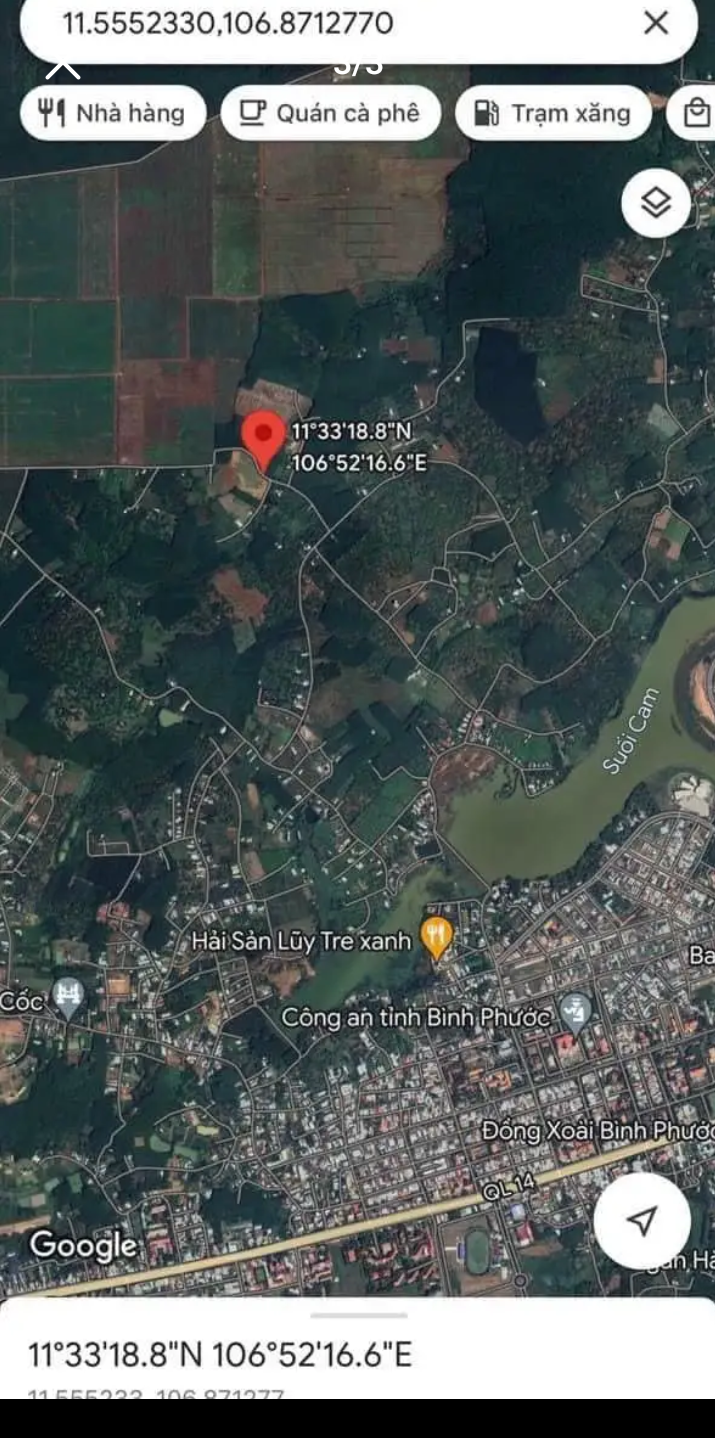This screenshot has width=715, height=1438.
Task: Show Trạm xăng nearby
Action: [553, 113]
